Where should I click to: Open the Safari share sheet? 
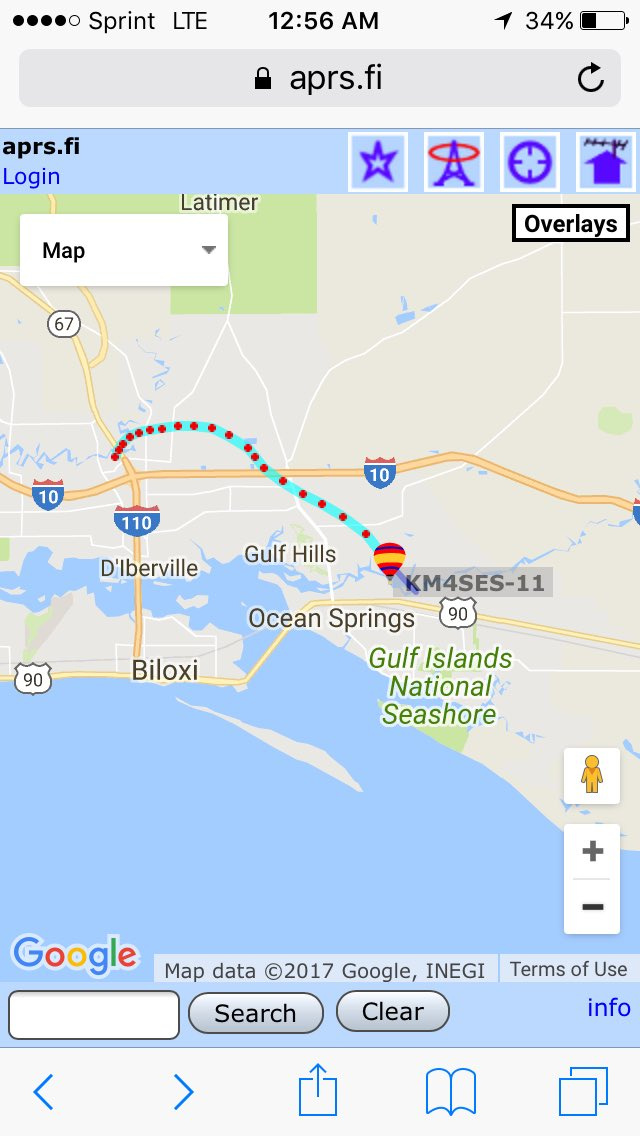pos(318,1089)
